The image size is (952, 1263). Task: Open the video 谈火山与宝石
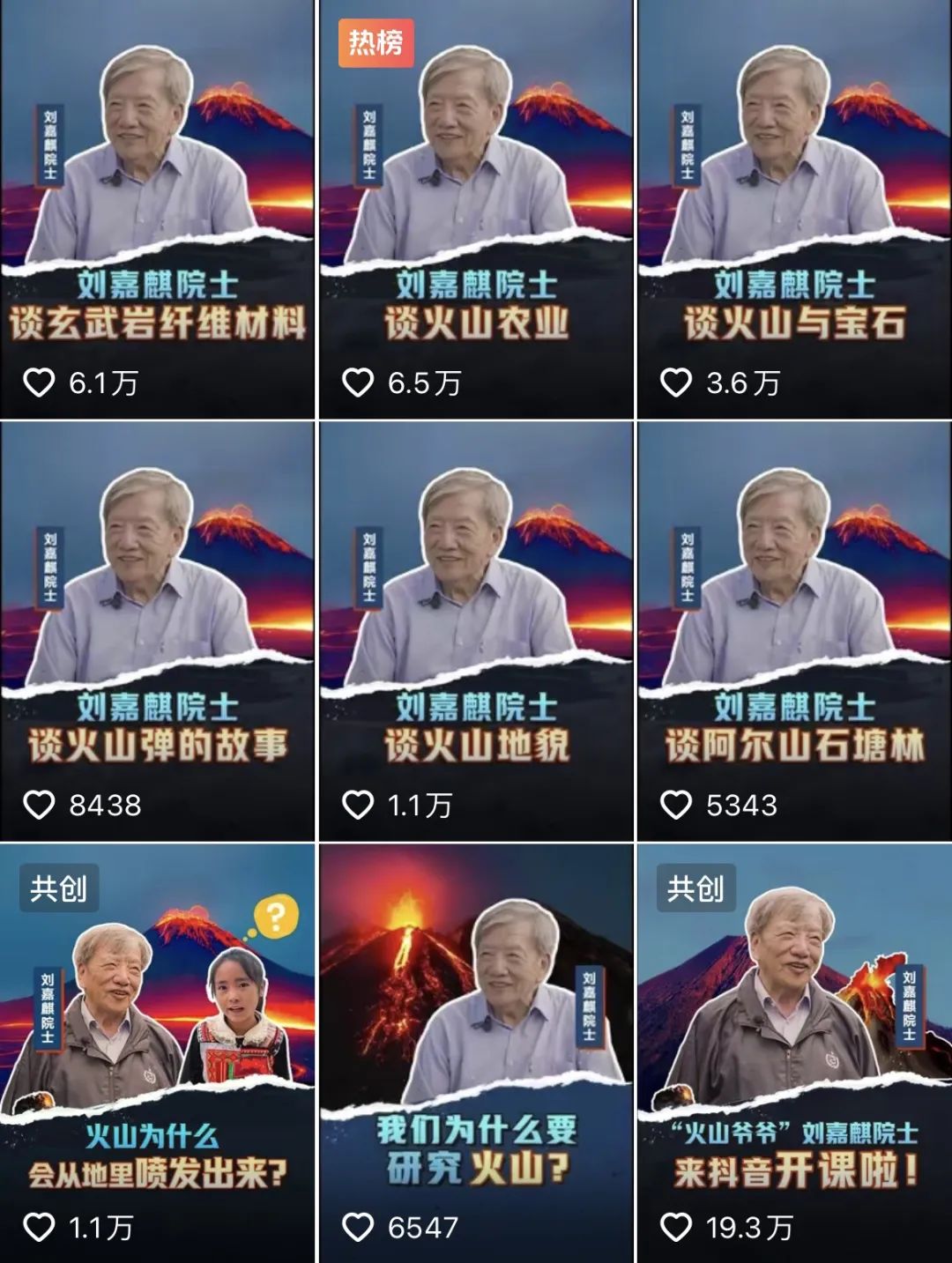click(794, 209)
